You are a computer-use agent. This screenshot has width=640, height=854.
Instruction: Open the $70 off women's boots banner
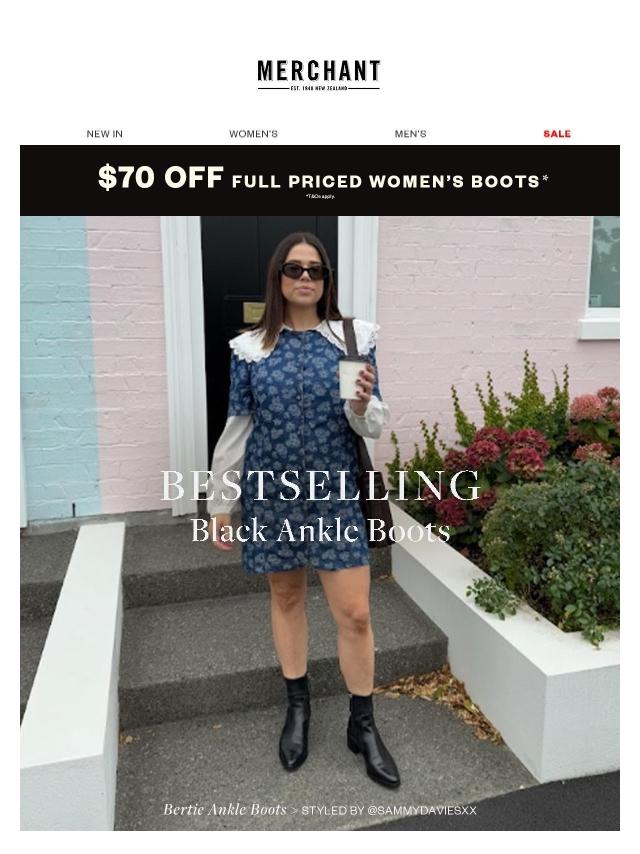point(320,180)
